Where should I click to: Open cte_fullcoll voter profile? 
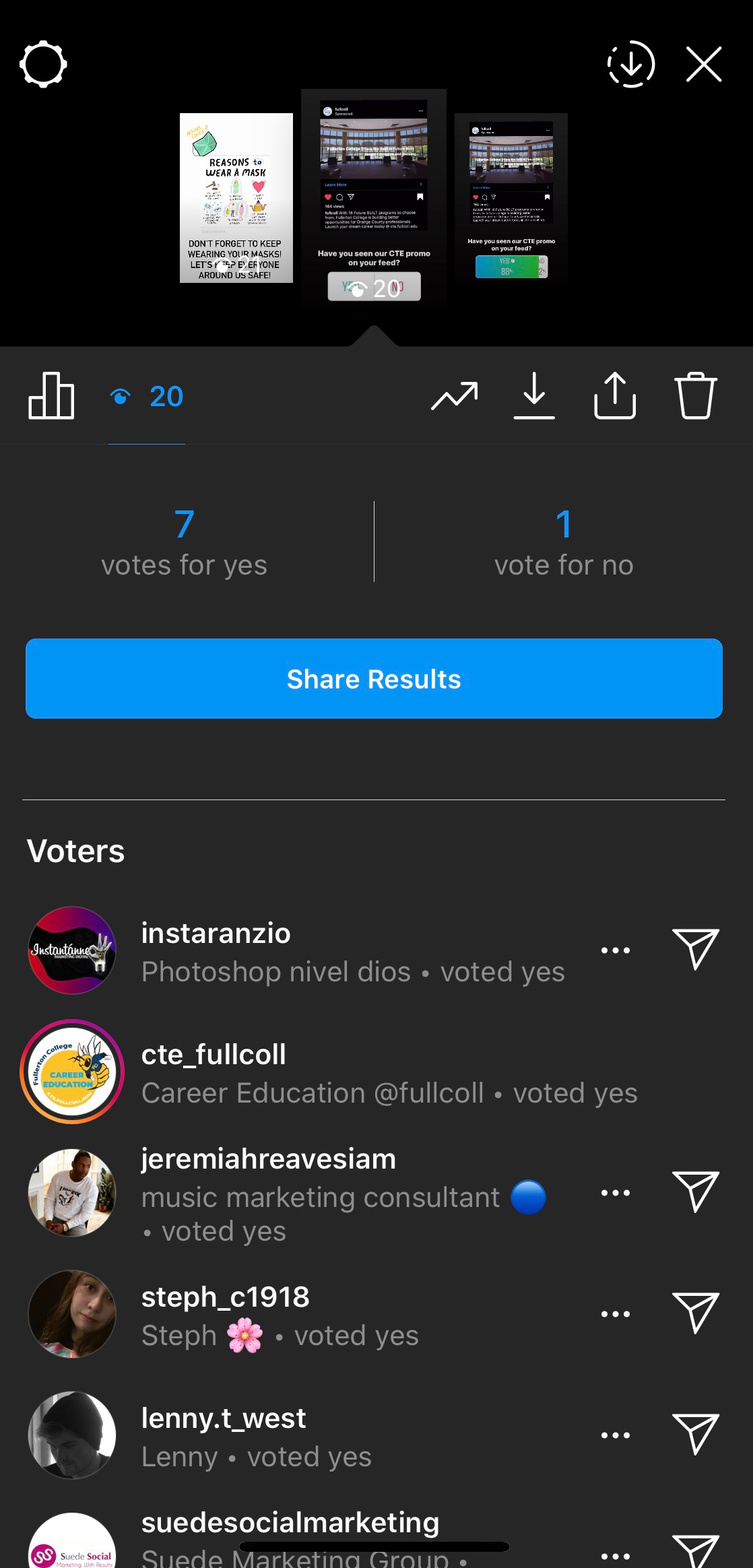coord(214,1055)
